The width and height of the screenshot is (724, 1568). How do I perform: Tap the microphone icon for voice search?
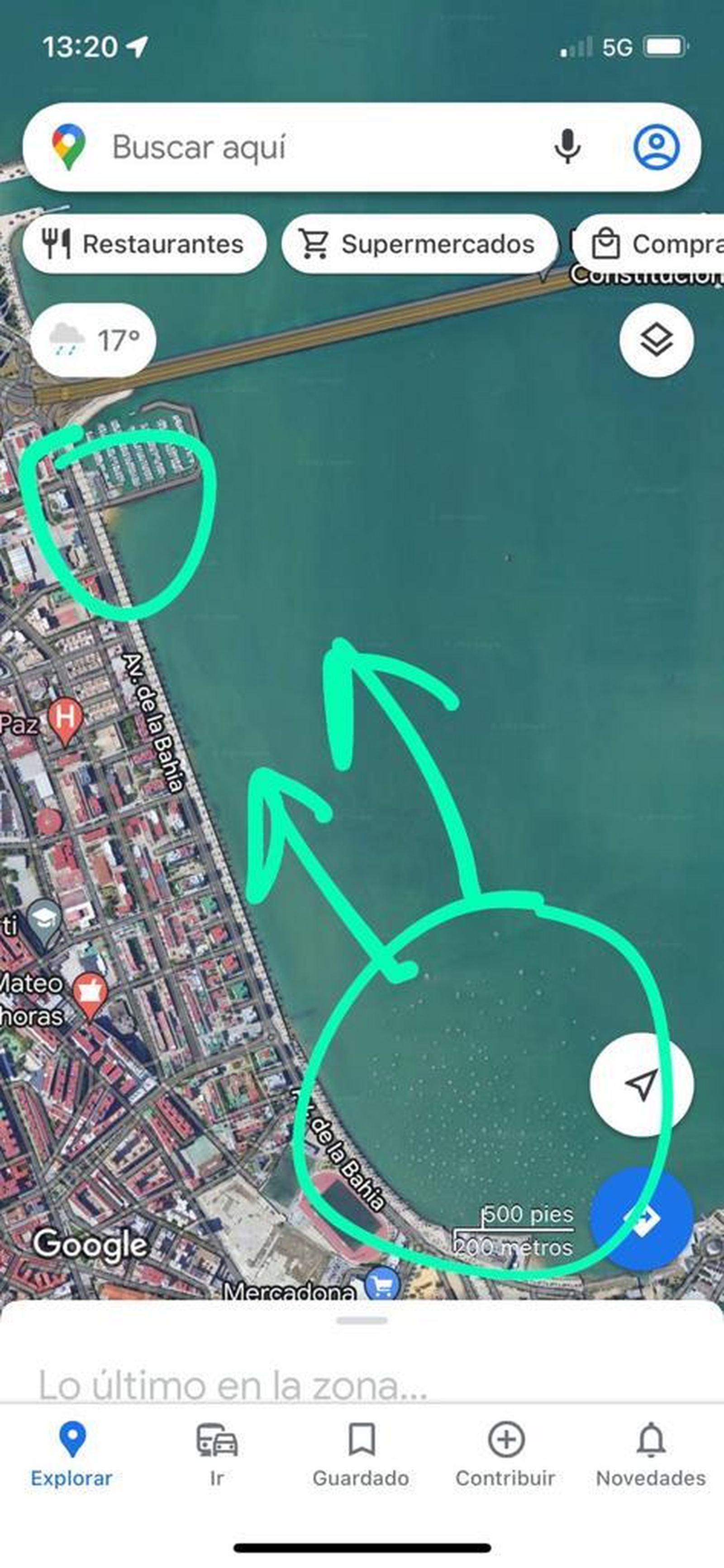click(567, 146)
